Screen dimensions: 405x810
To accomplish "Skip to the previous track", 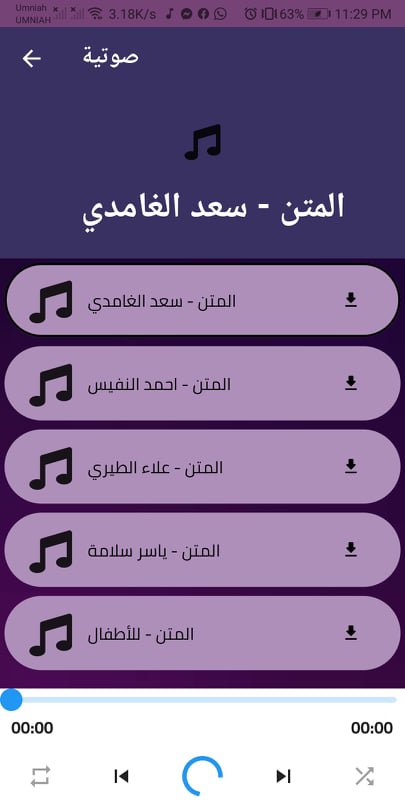I will pos(121,776).
